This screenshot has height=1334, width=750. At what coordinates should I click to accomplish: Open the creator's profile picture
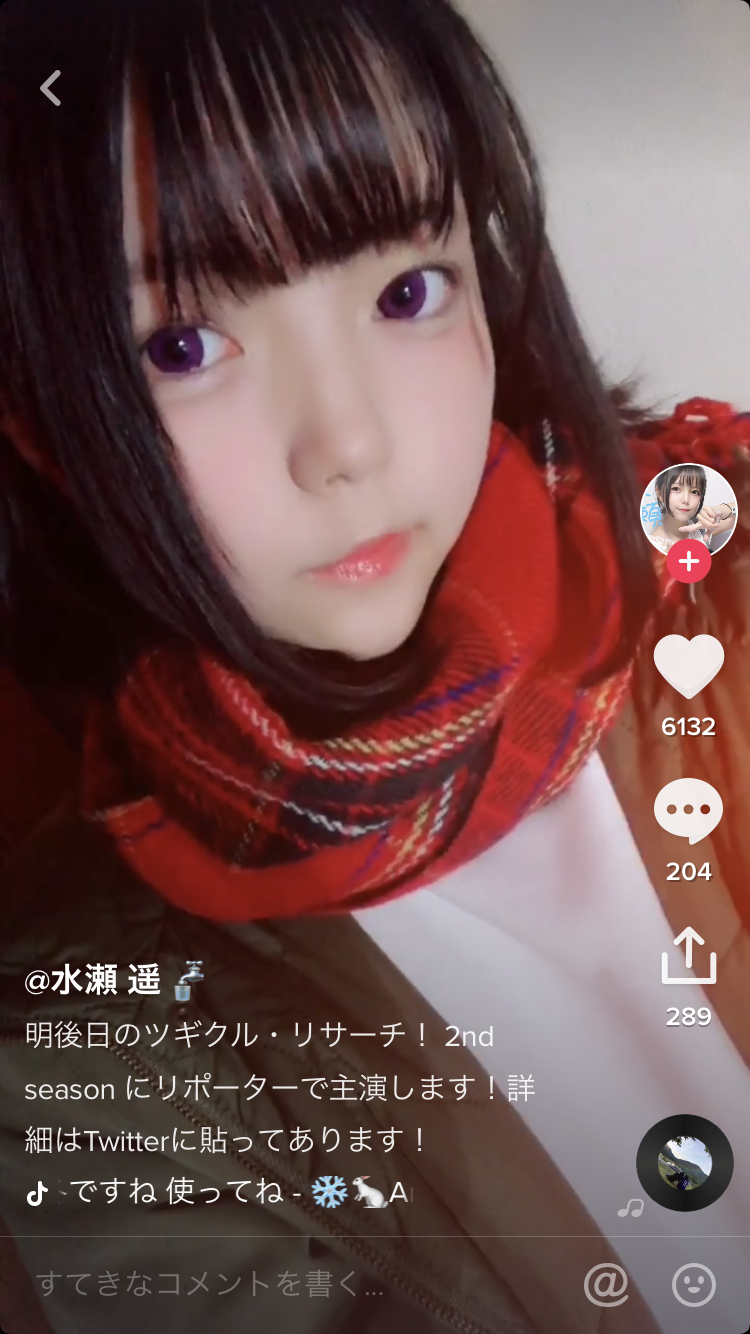688,511
